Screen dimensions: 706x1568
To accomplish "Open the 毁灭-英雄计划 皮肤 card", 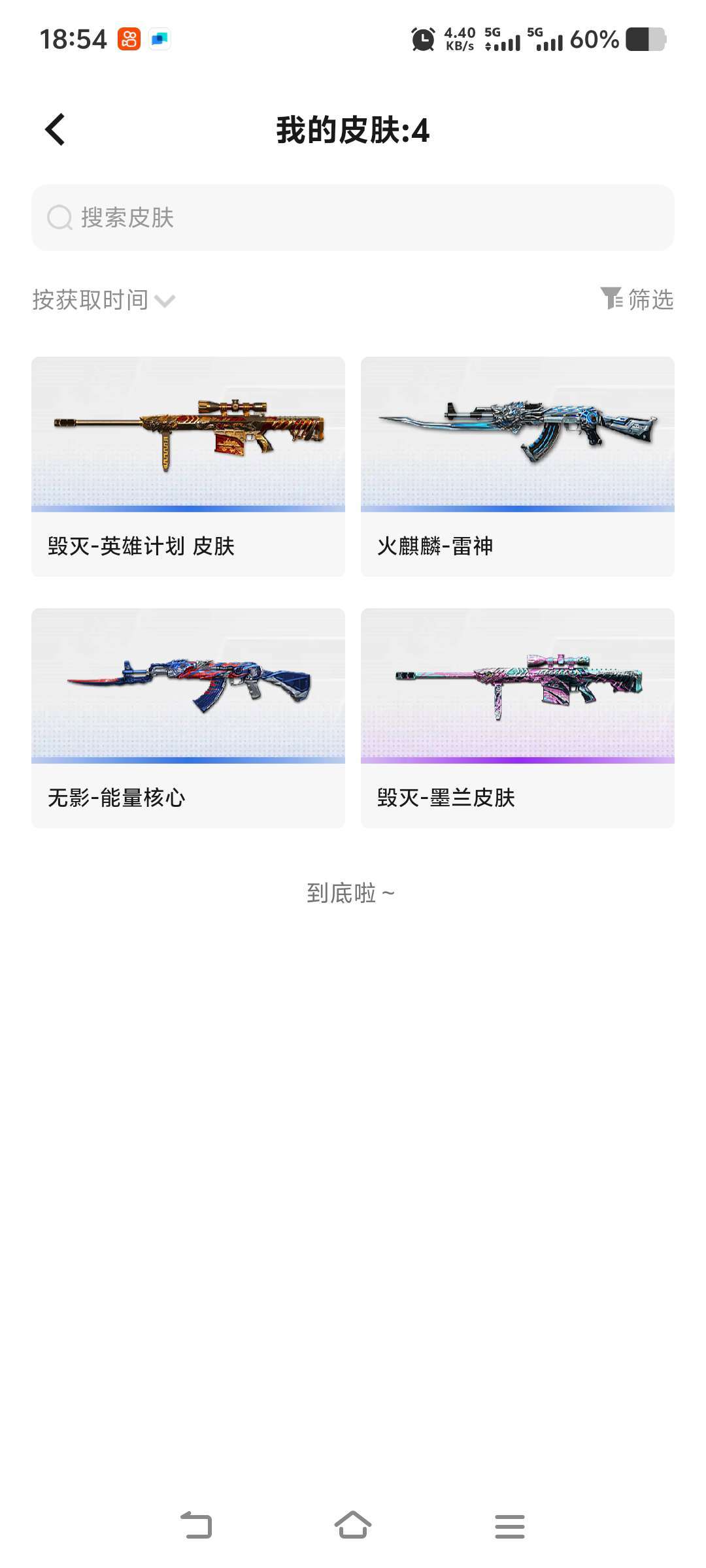I will click(188, 466).
